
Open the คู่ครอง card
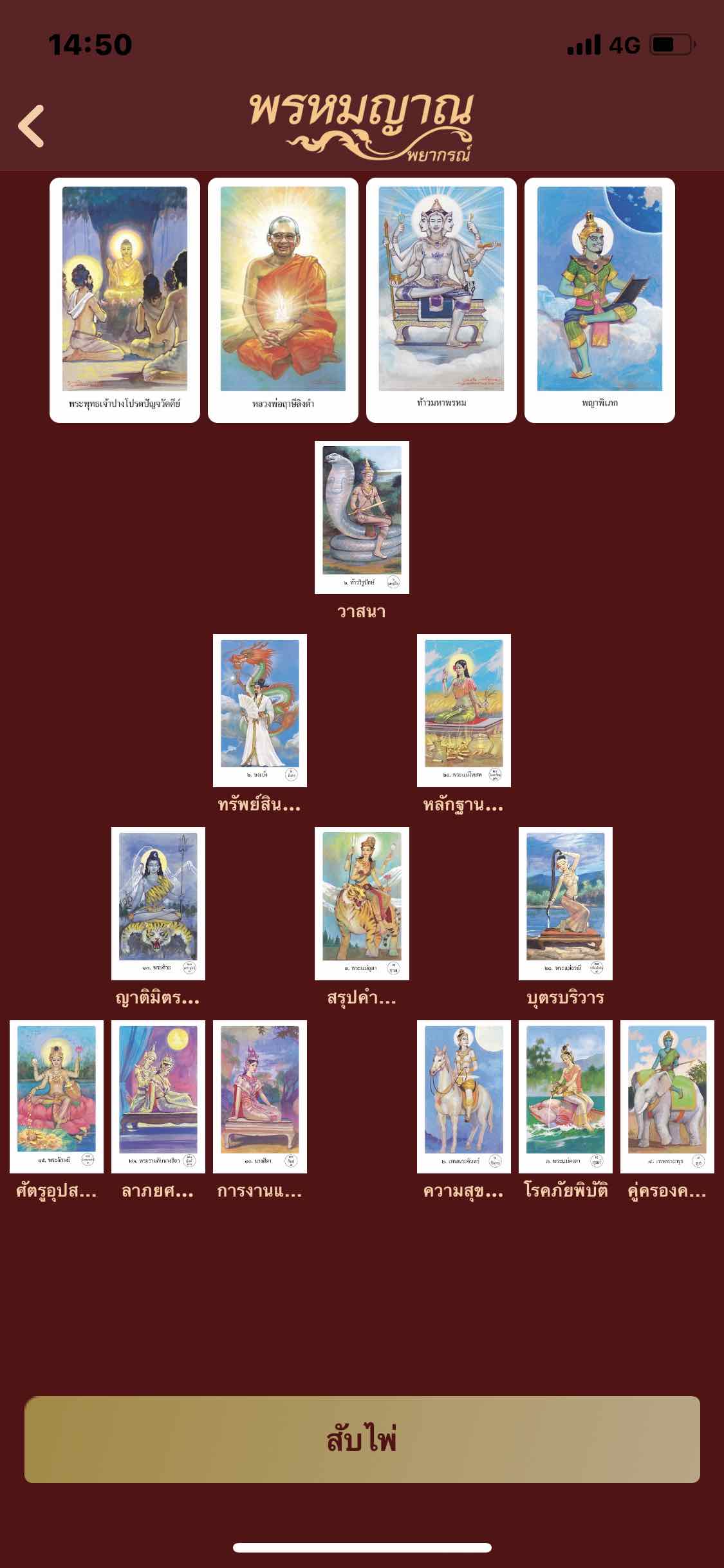coord(667,1096)
